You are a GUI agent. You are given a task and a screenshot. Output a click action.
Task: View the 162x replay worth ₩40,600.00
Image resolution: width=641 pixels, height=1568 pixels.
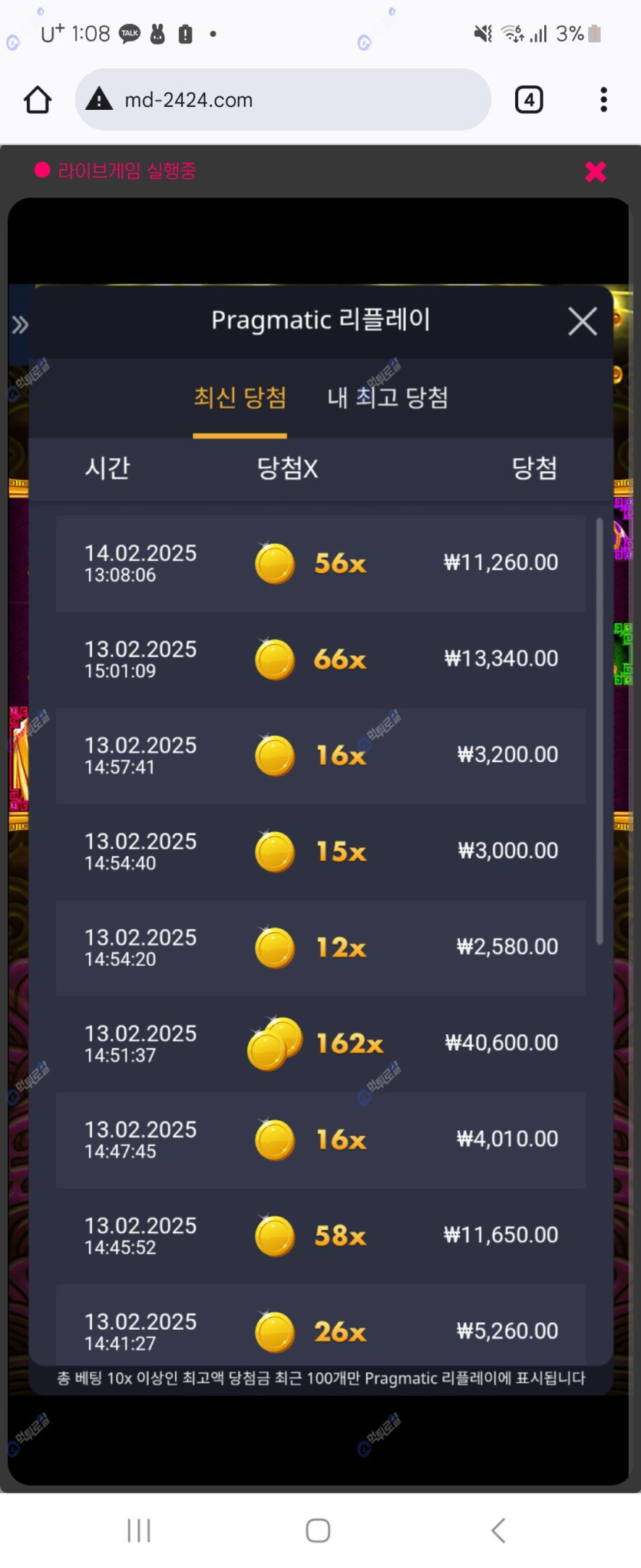[321, 1043]
